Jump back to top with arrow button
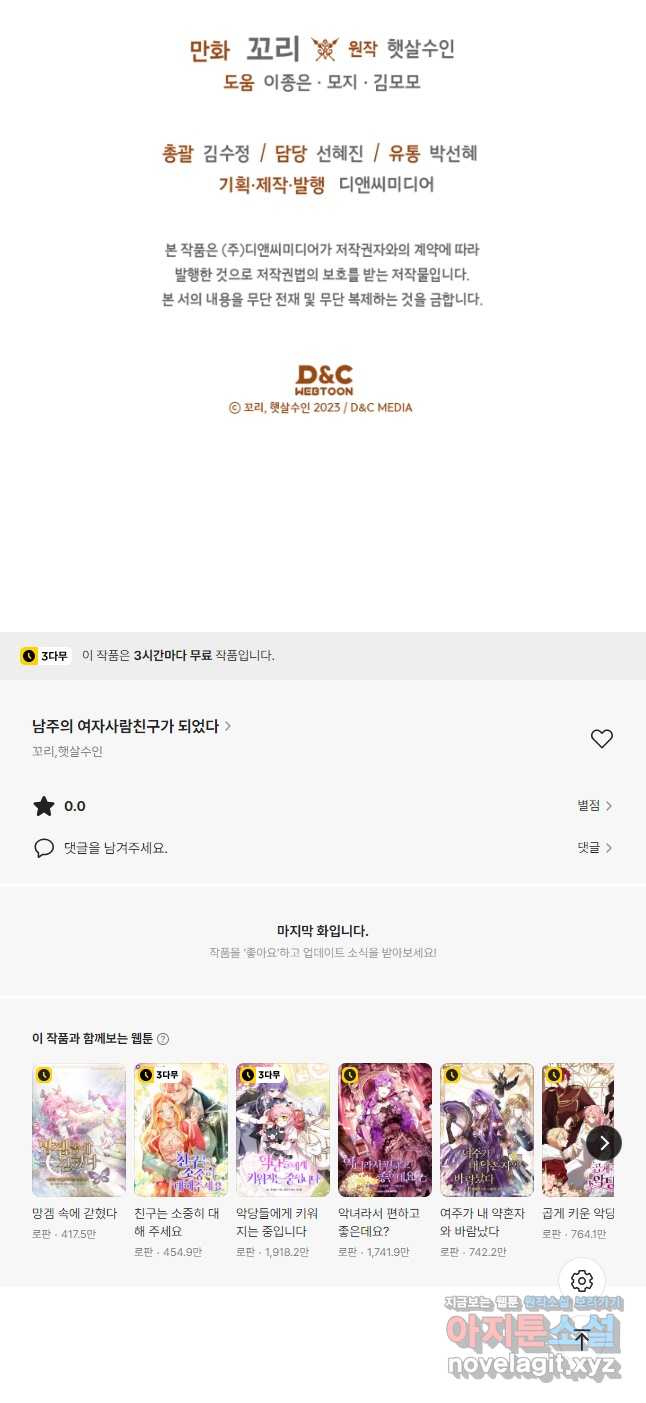The width and height of the screenshot is (646, 1403). [582, 1340]
